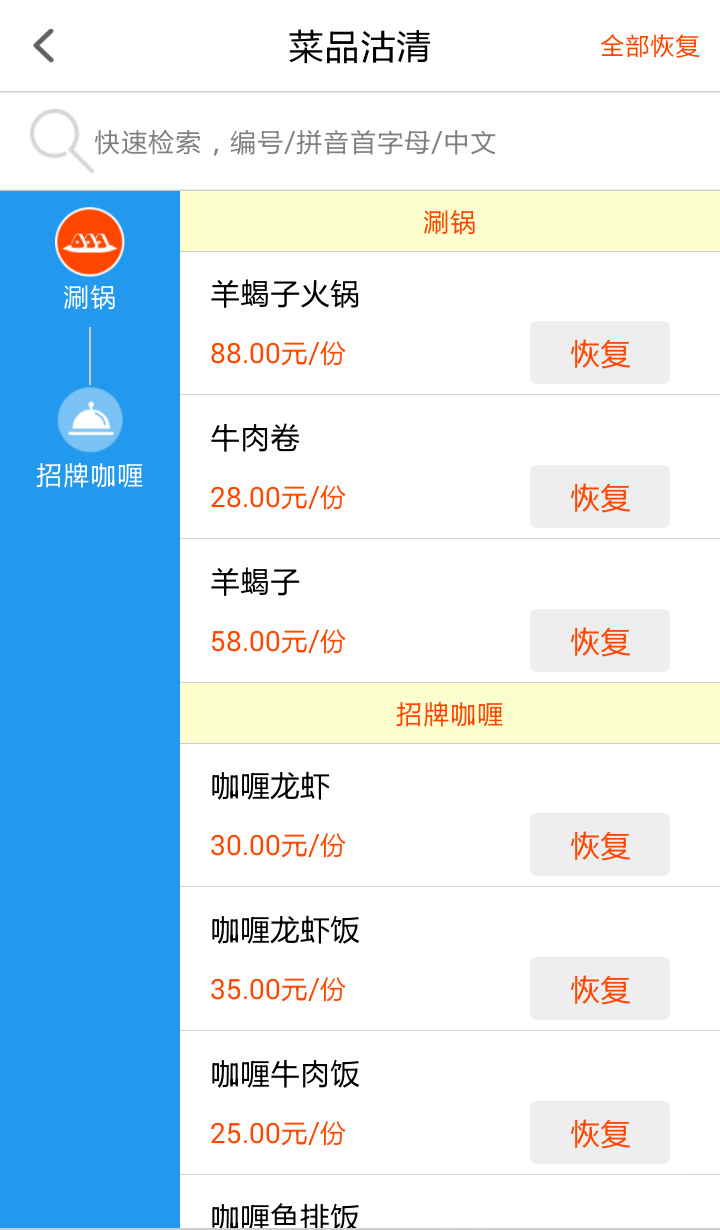Screen dimensions: 720x1230
Task: Switch to the 招牌咖喱 category
Action: [x=90, y=438]
